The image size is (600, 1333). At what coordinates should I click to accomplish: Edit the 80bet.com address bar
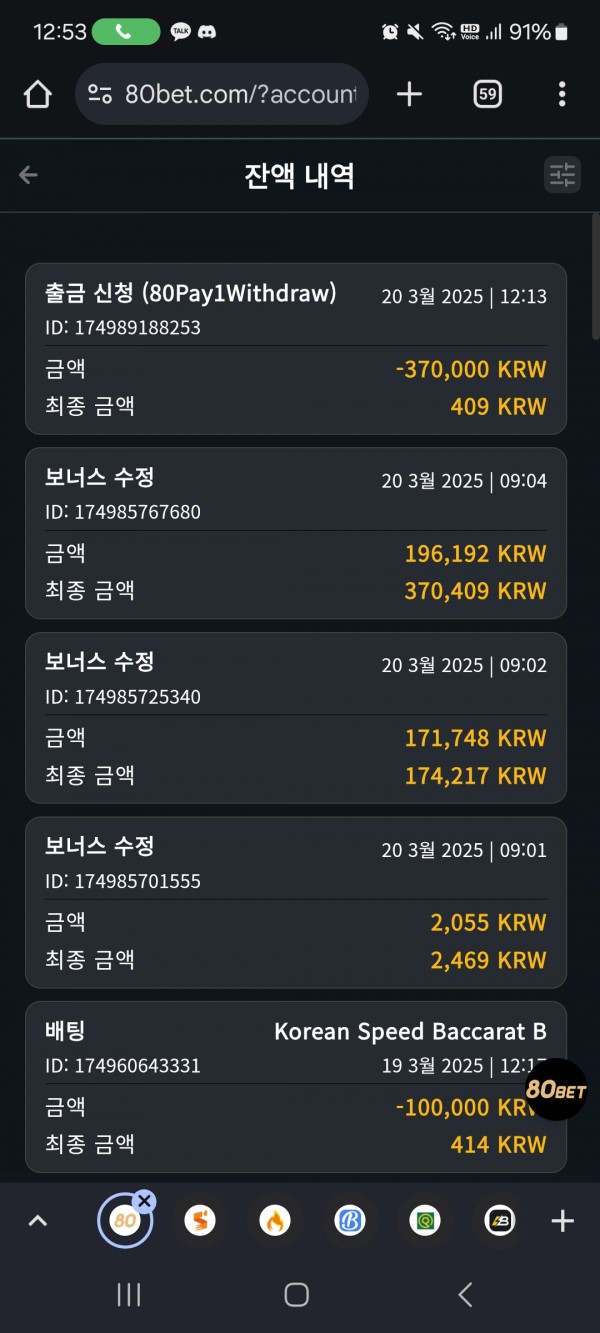[222, 94]
